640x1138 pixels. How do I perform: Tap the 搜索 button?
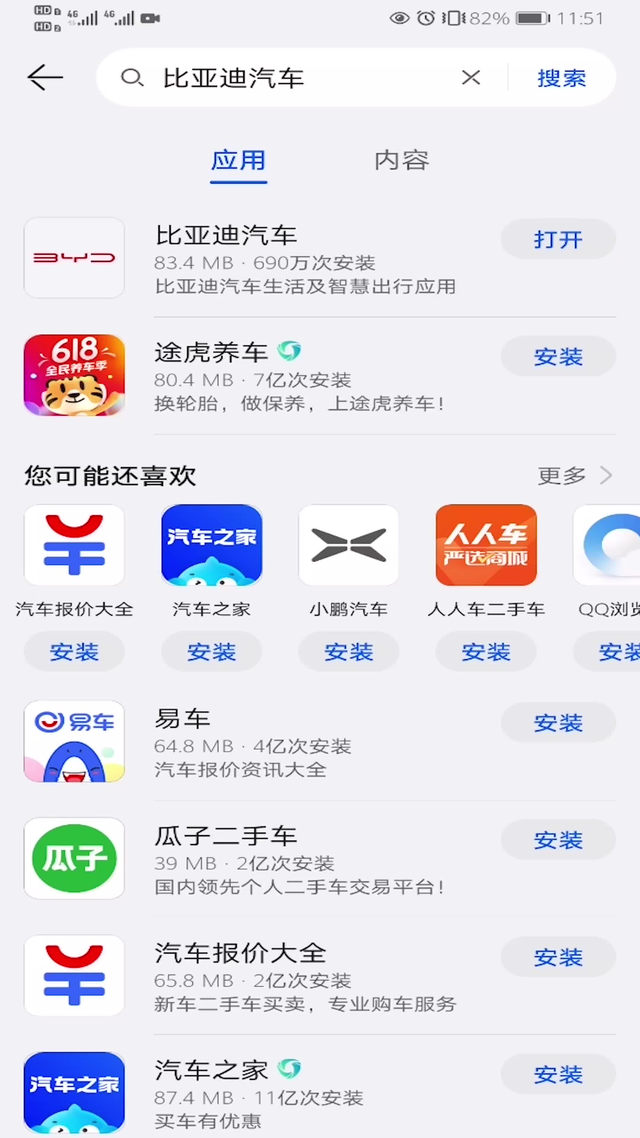tap(561, 78)
